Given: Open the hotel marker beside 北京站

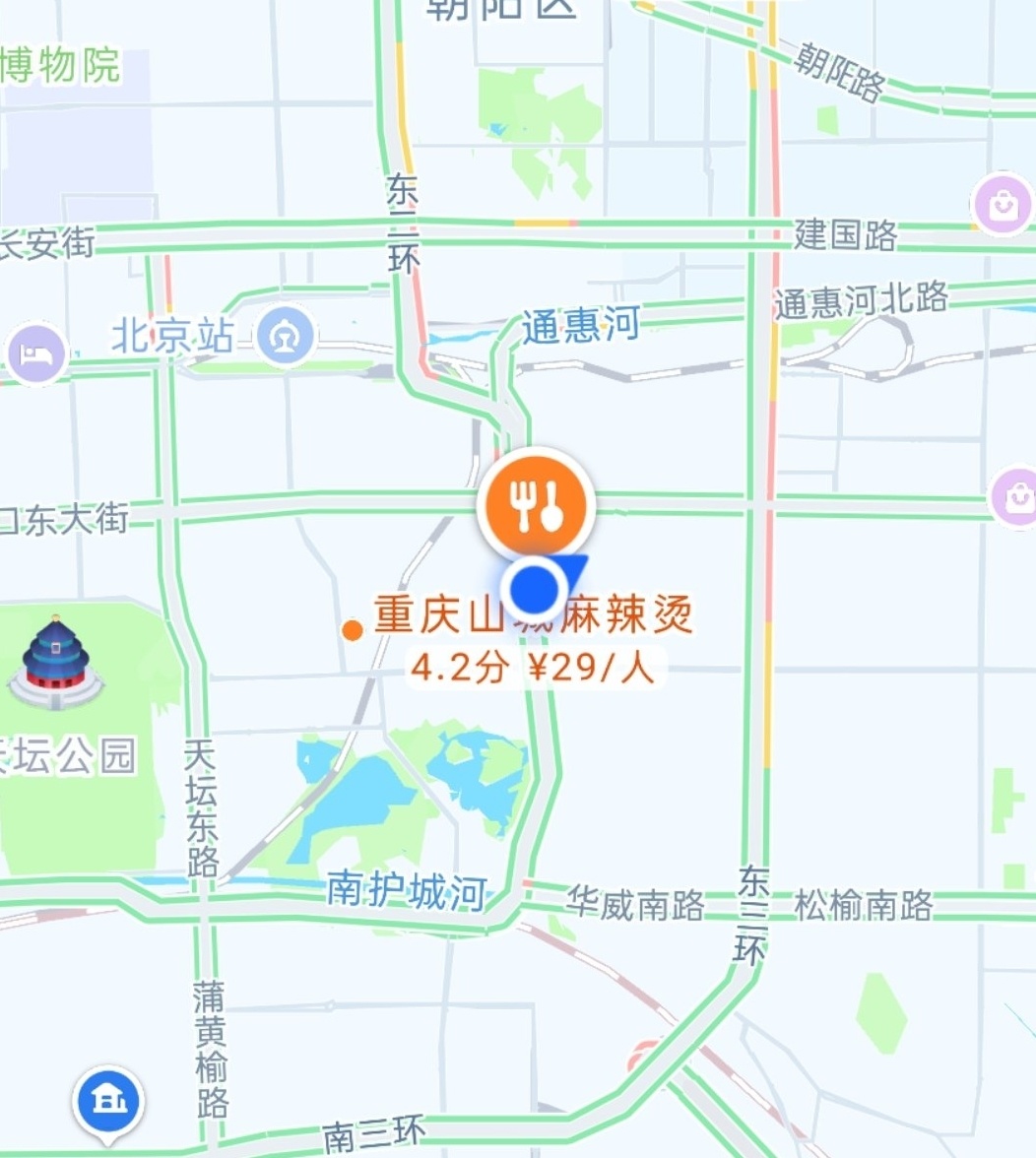Looking at the screenshot, I should pyautogui.click(x=36, y=353).
